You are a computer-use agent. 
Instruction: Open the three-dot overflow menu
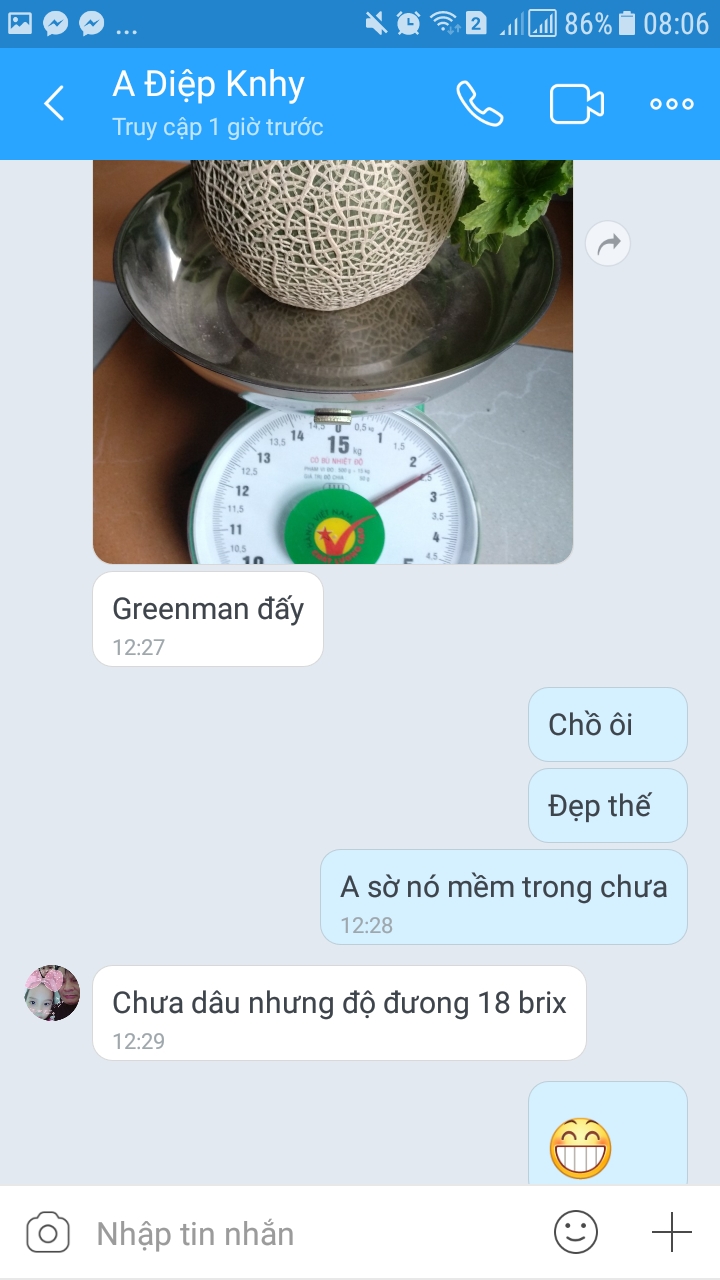point(671,103)
